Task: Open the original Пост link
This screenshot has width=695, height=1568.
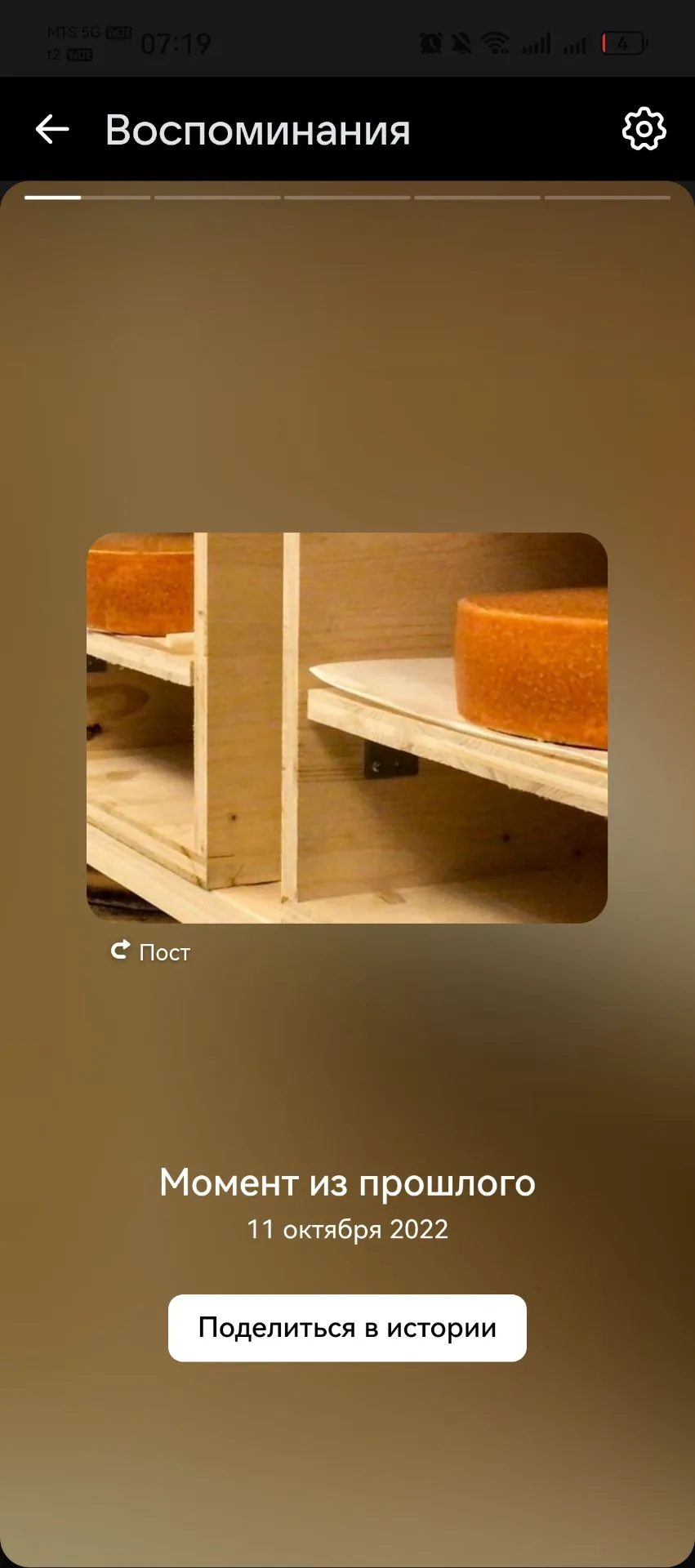Action: 151,951
